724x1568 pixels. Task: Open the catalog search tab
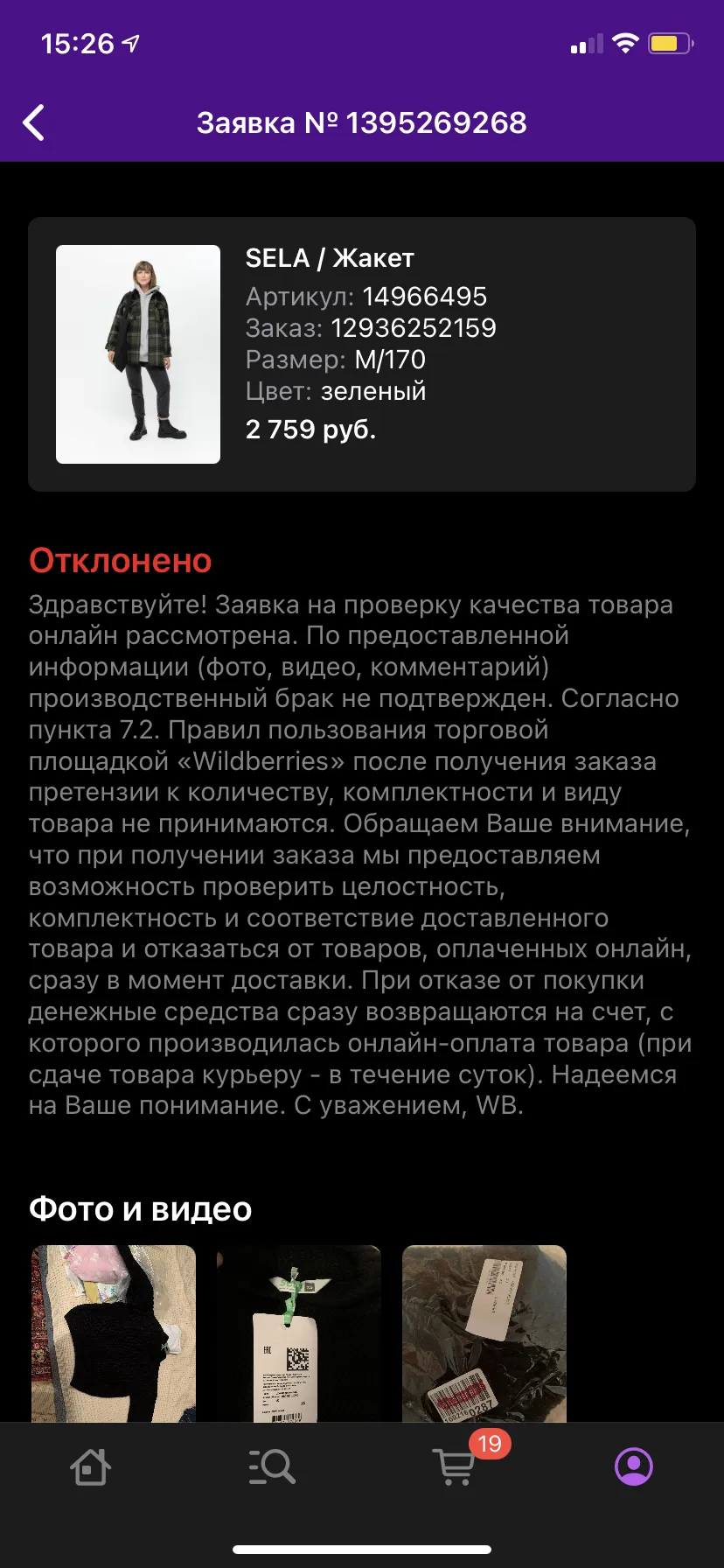point(272,1467)
